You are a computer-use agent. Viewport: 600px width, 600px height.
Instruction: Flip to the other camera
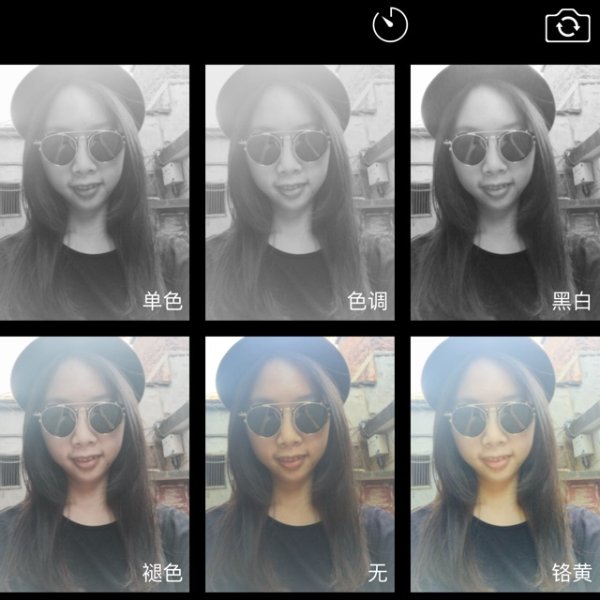[x=562, y=27]
